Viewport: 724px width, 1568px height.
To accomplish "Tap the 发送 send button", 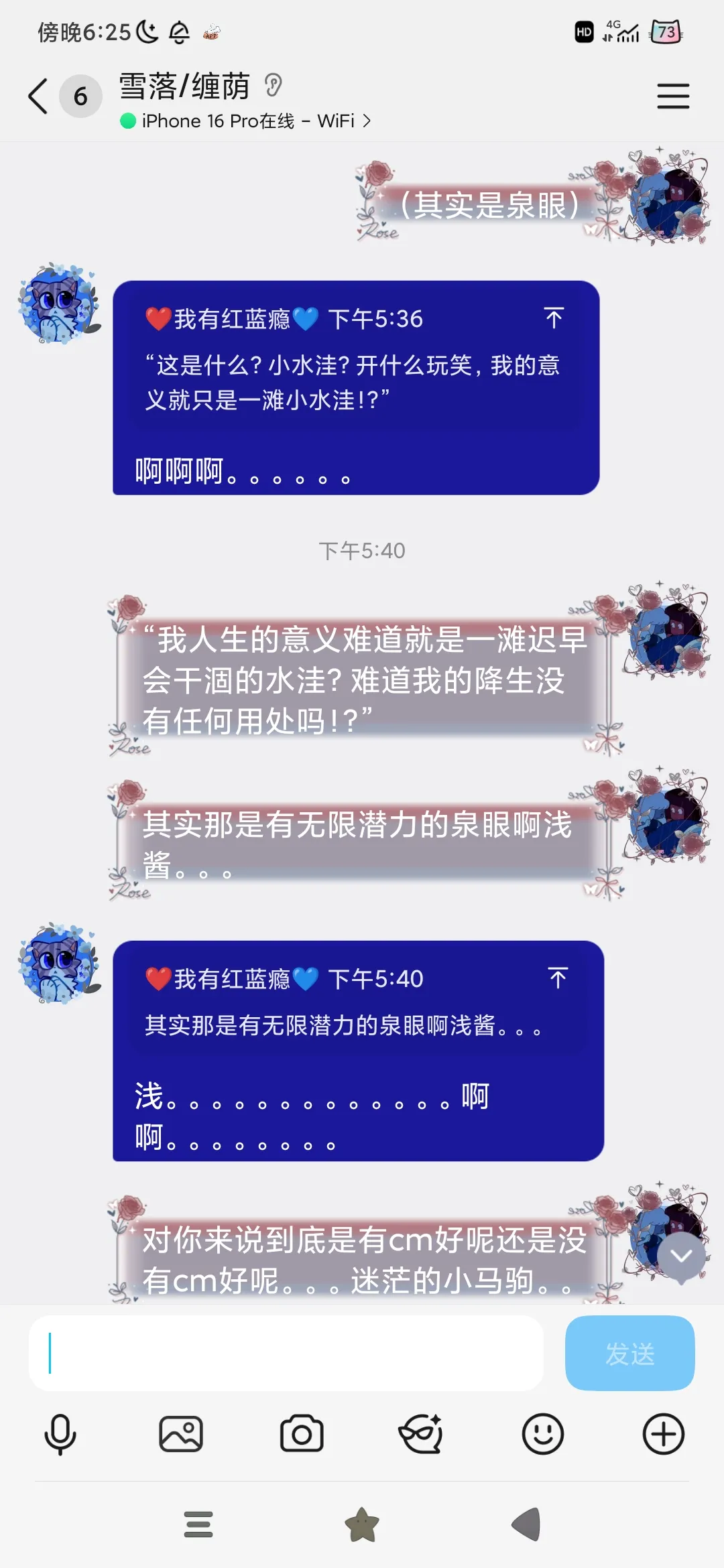I will tap(629, 1353).
